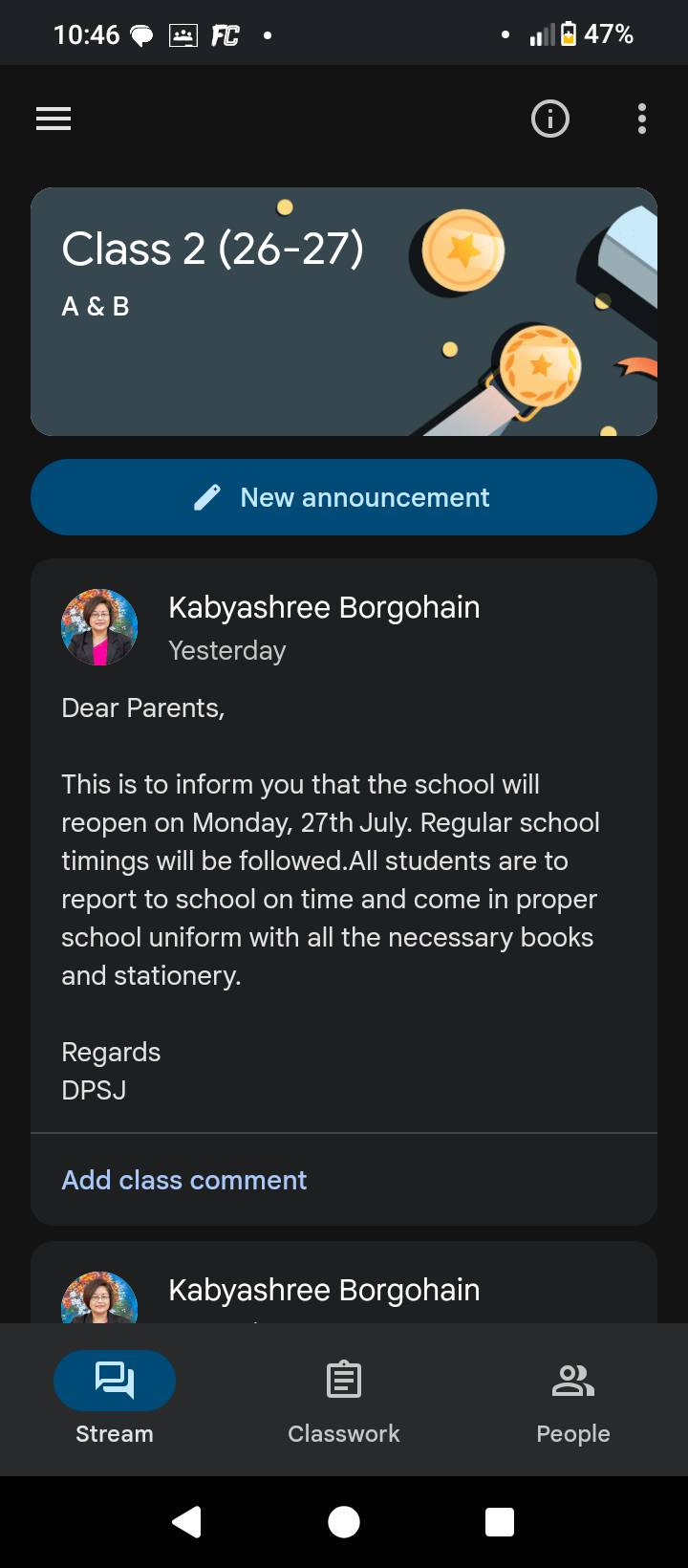Switch to the People tab

(x=573, y=1400)
